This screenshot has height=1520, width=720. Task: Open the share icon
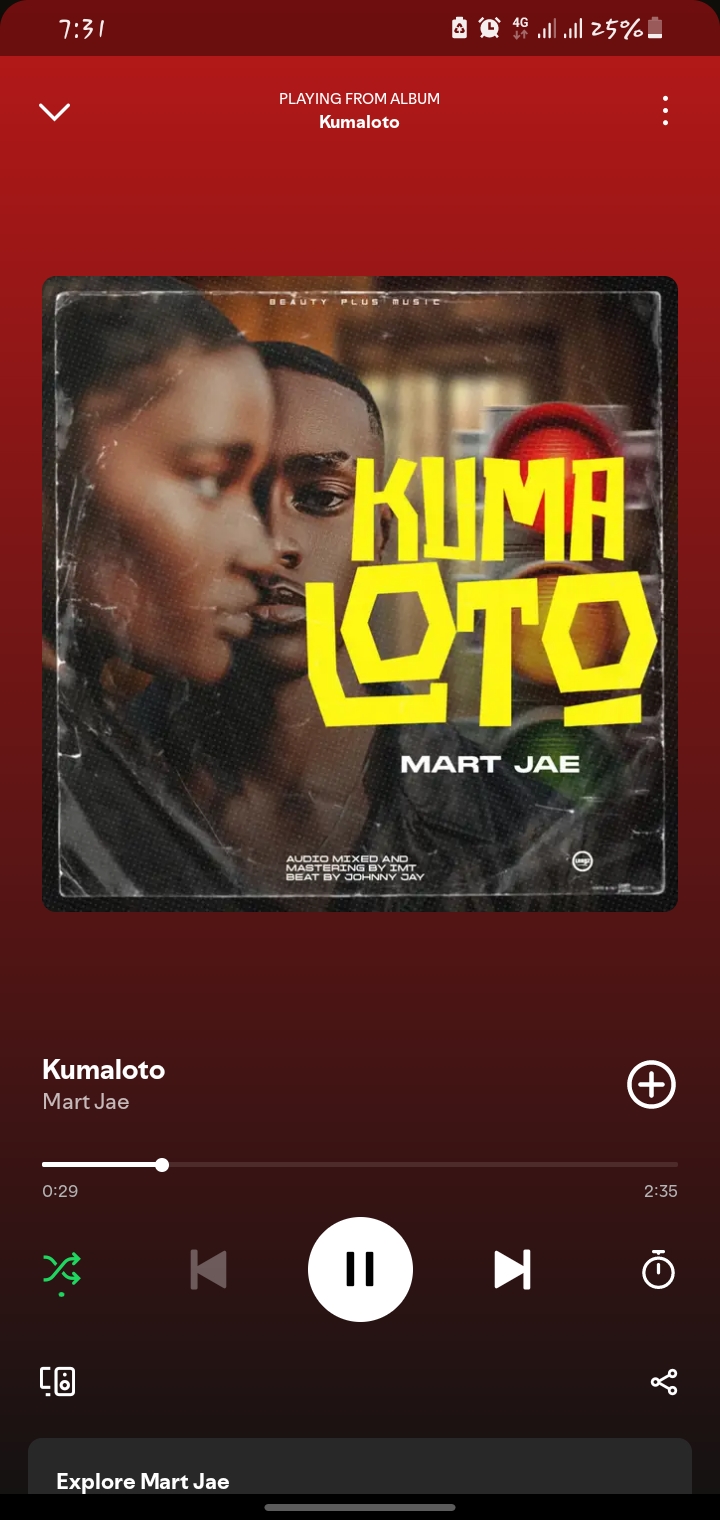point(664,1381)
